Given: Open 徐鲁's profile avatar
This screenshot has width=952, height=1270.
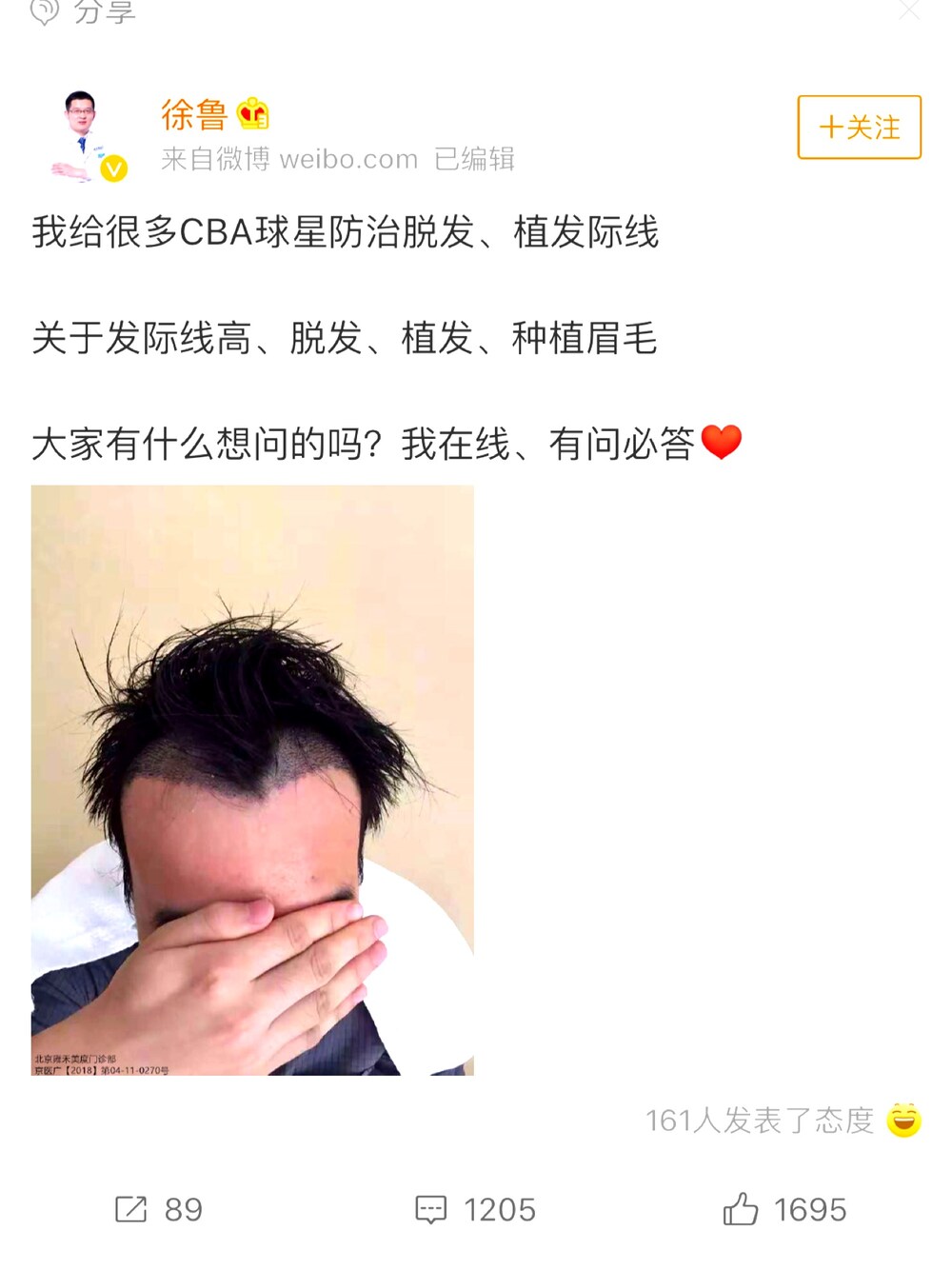Looking at the screenshot, I should (86, 133).
